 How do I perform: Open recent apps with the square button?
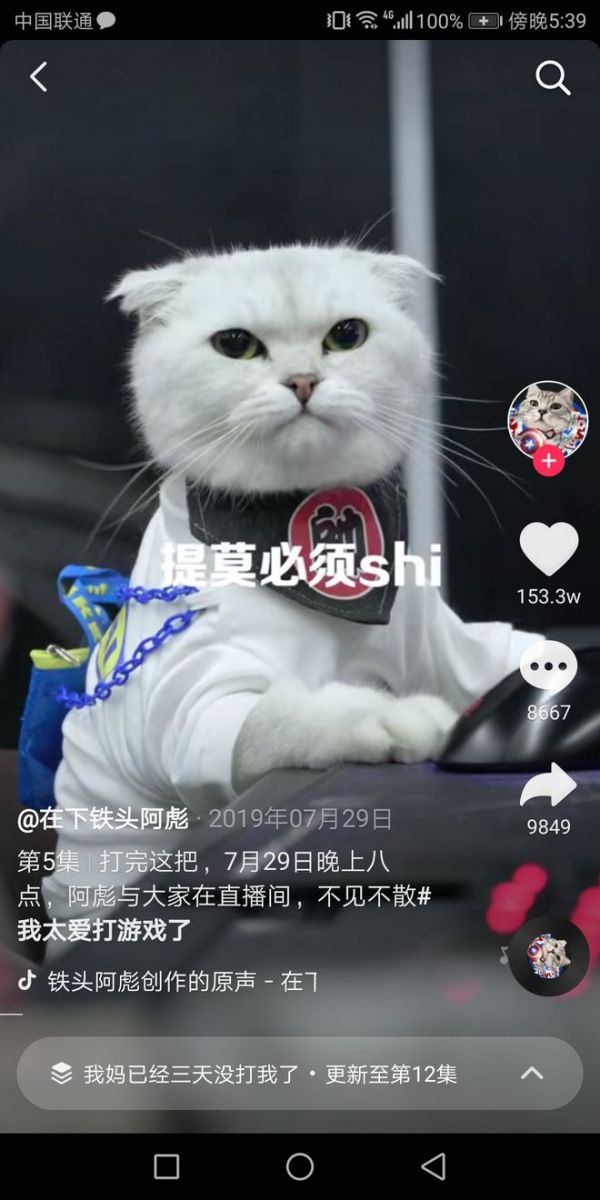coord(167,1166)
